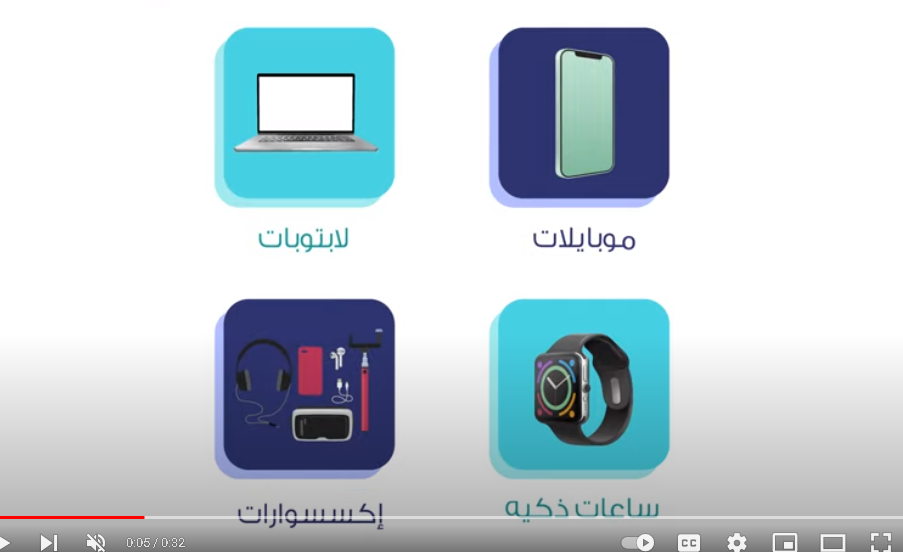Turn on closed captions
903x552 pixels.
coord(689,542)
